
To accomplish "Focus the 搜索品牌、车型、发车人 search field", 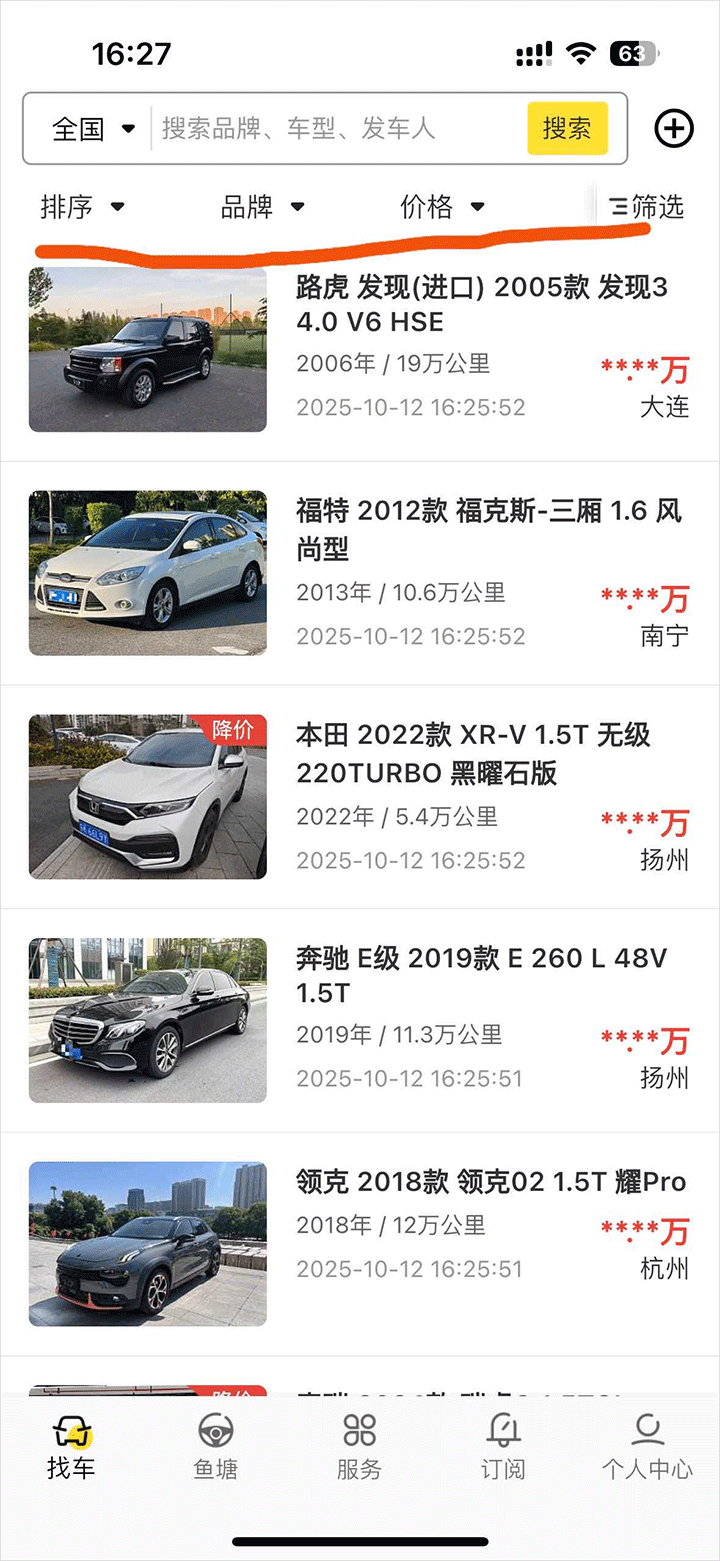I will tap(336, 128).
